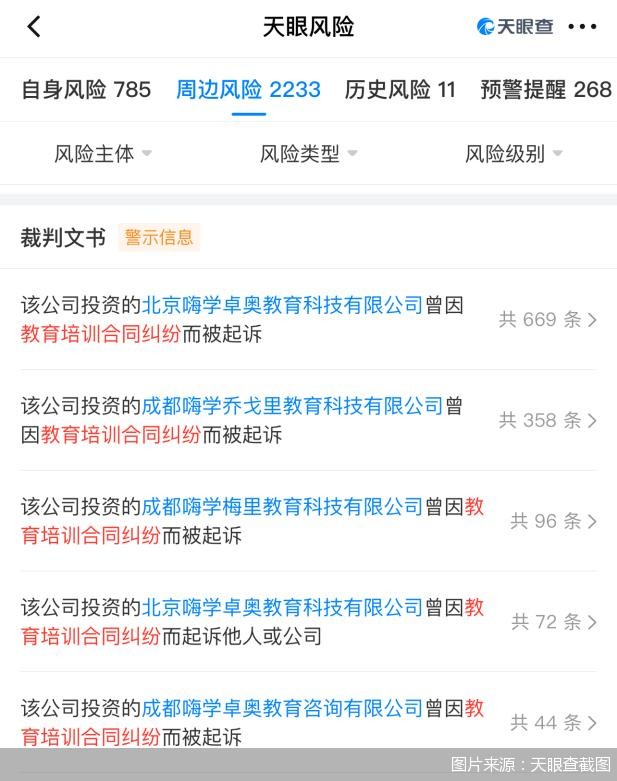
Task: Switch to 自身风险 785 tab
Action: pyautogui.click(x=86, y=90)
